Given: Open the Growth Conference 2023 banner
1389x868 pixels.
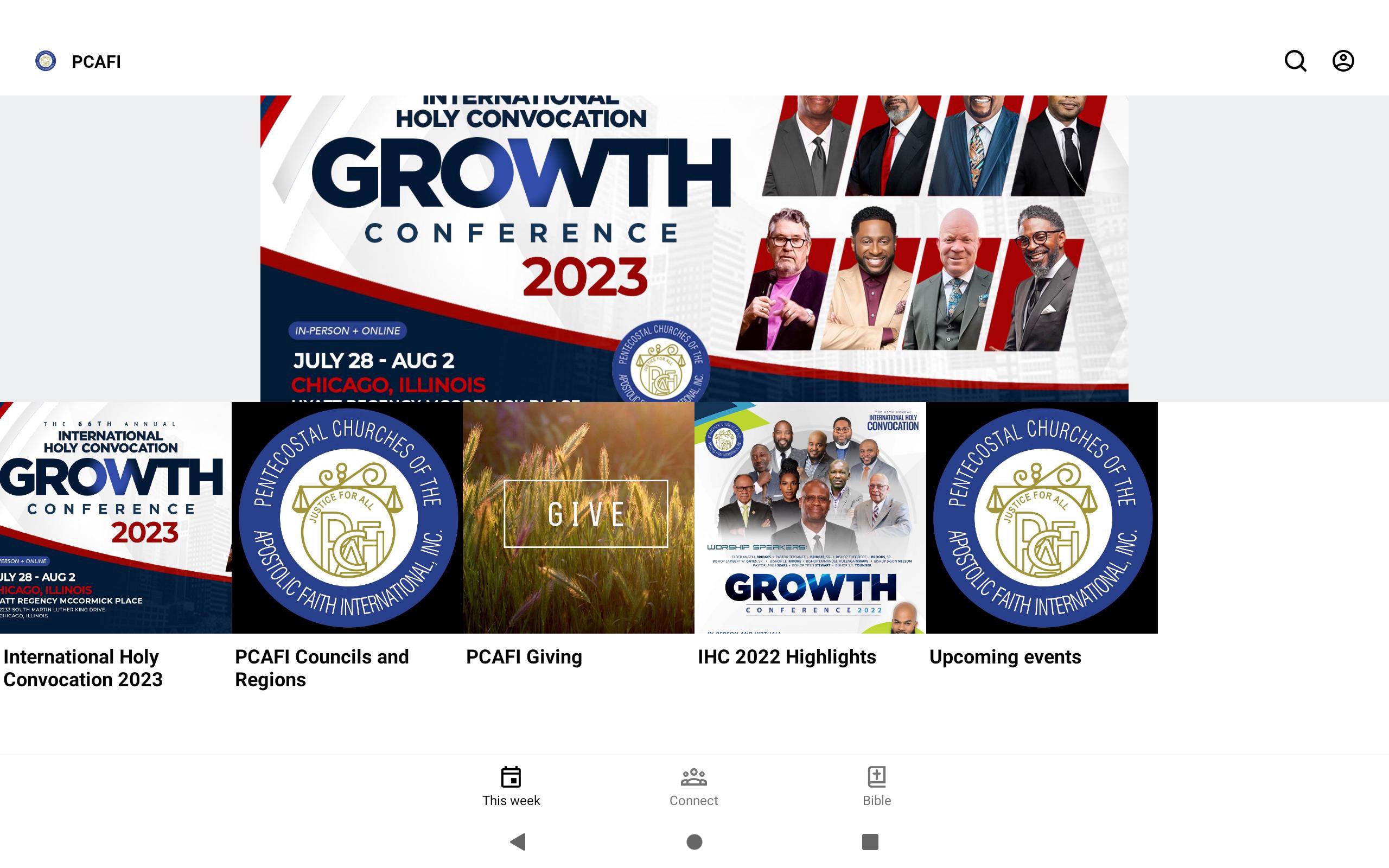Looking at the screenshot, I should [694, 248].
